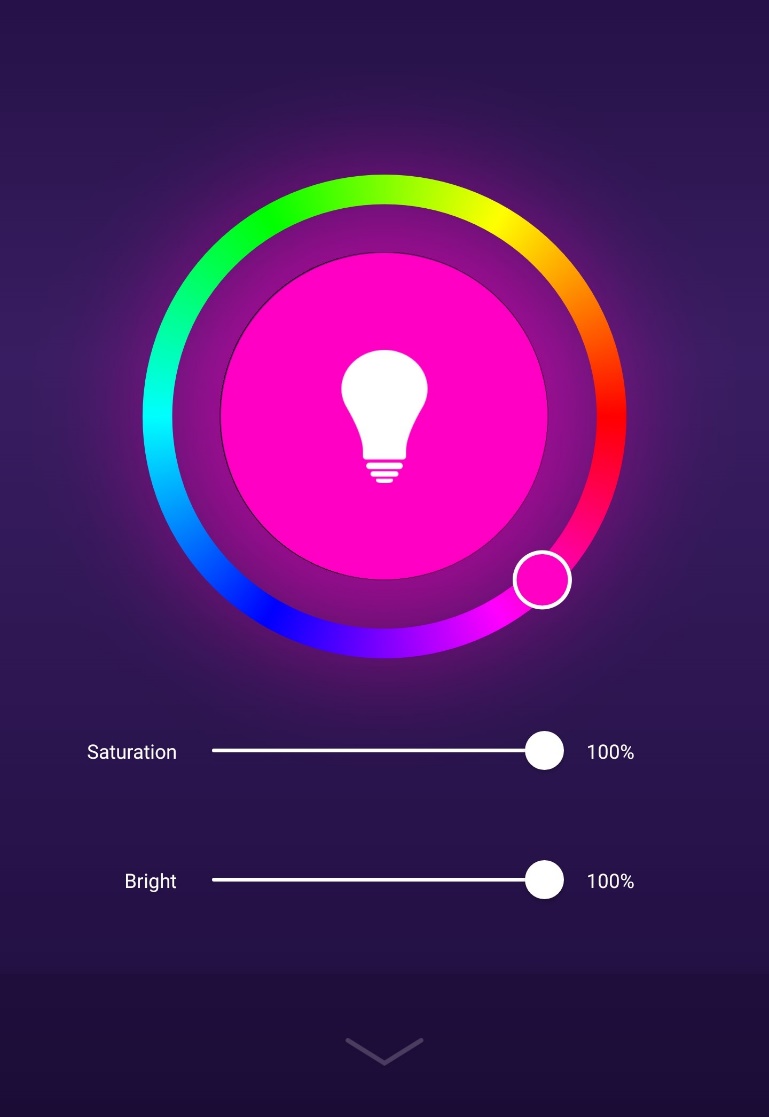Tap the magenta color ring handle

[542, 579]
